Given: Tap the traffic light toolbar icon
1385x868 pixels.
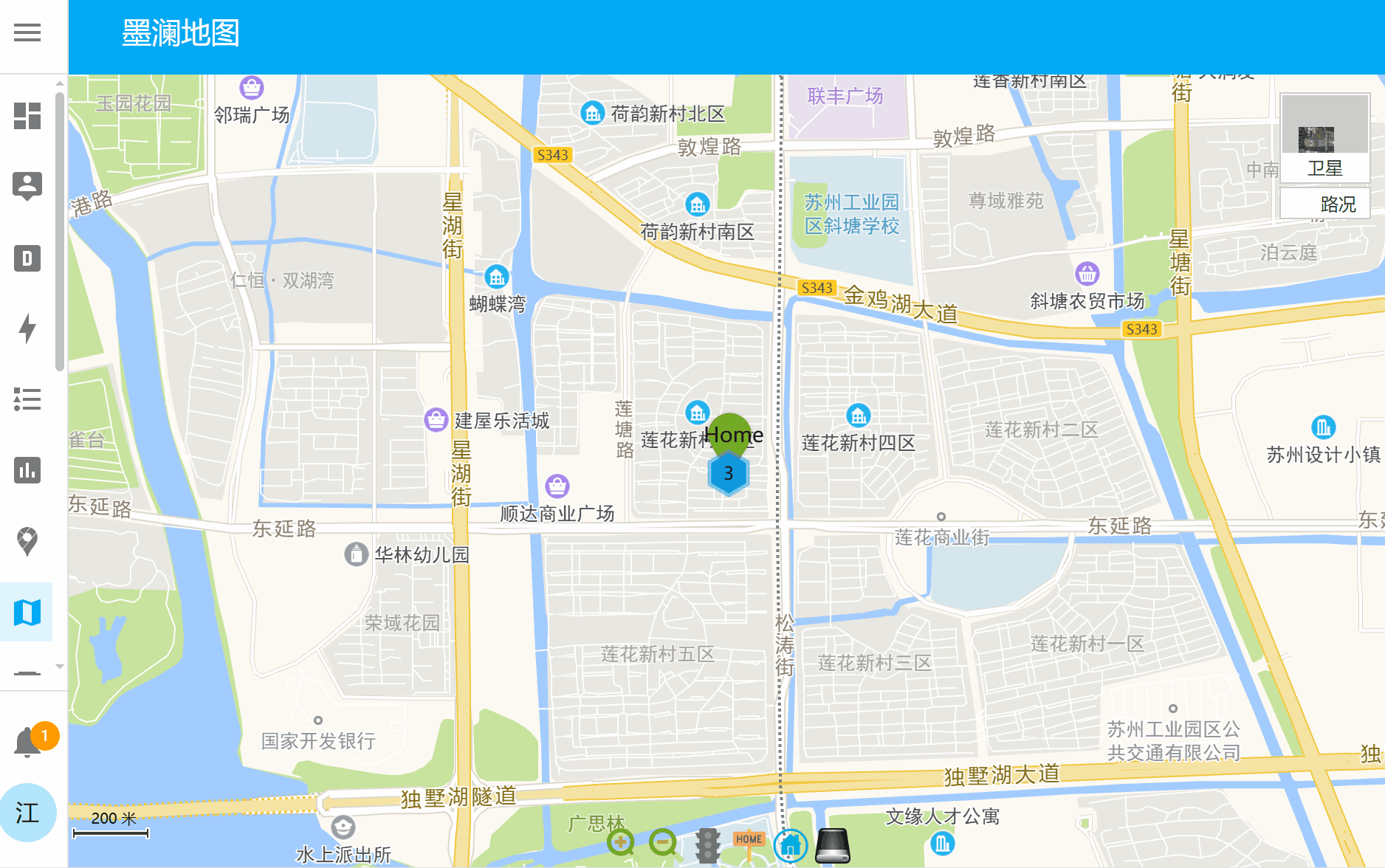Looking at the screenshot, I should 708,845.
